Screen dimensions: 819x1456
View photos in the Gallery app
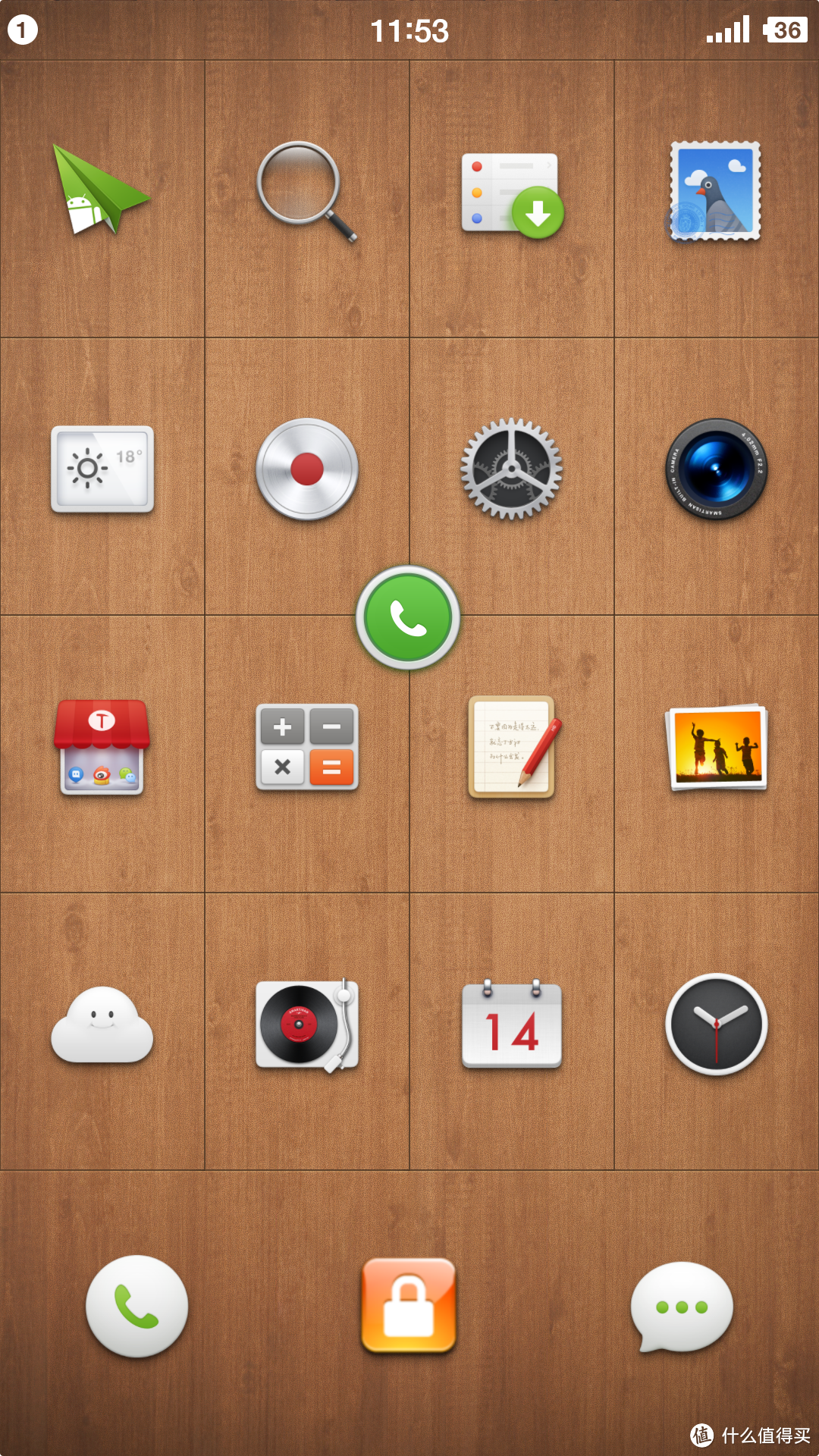tap(717, 747)
